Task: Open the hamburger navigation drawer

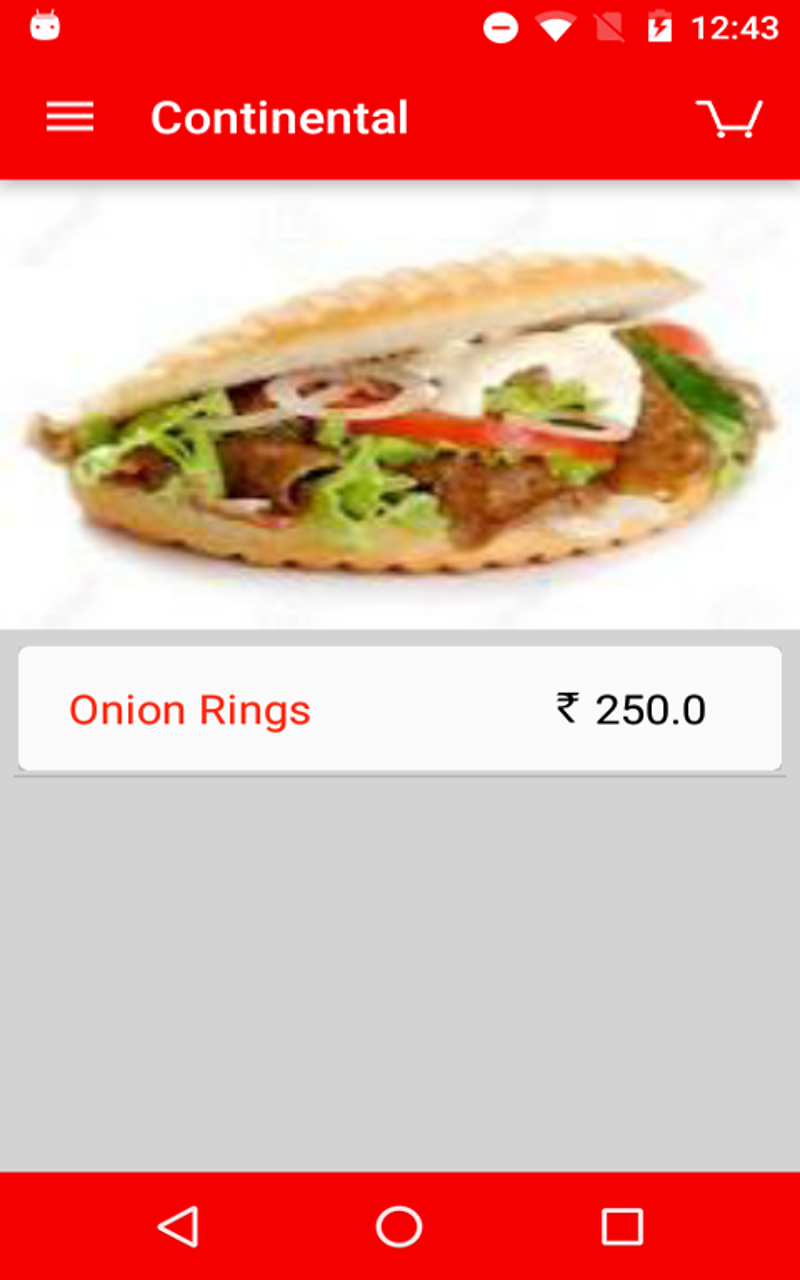Action: [70, 118]
